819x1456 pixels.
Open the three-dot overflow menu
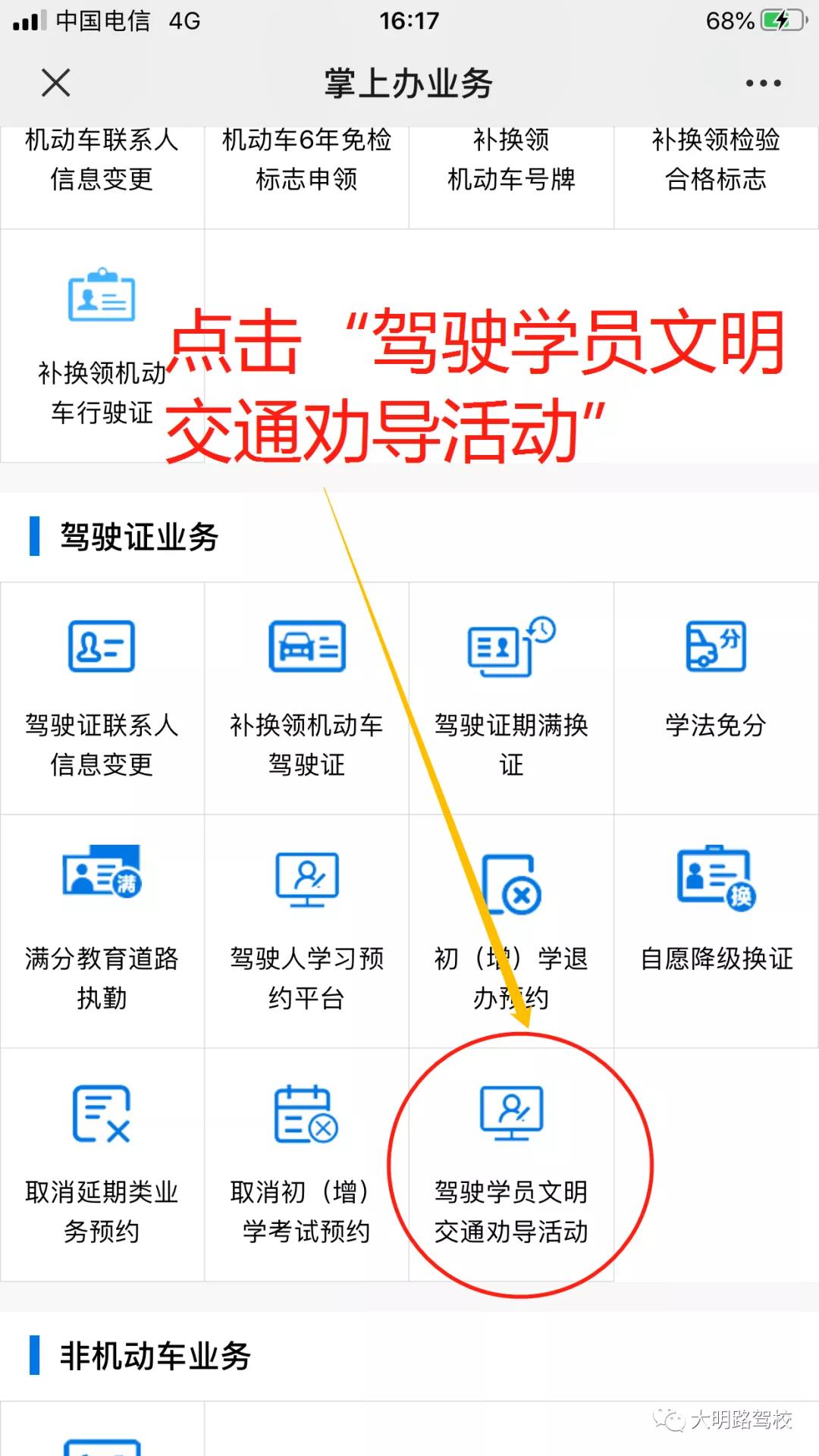tap(762, 83)
